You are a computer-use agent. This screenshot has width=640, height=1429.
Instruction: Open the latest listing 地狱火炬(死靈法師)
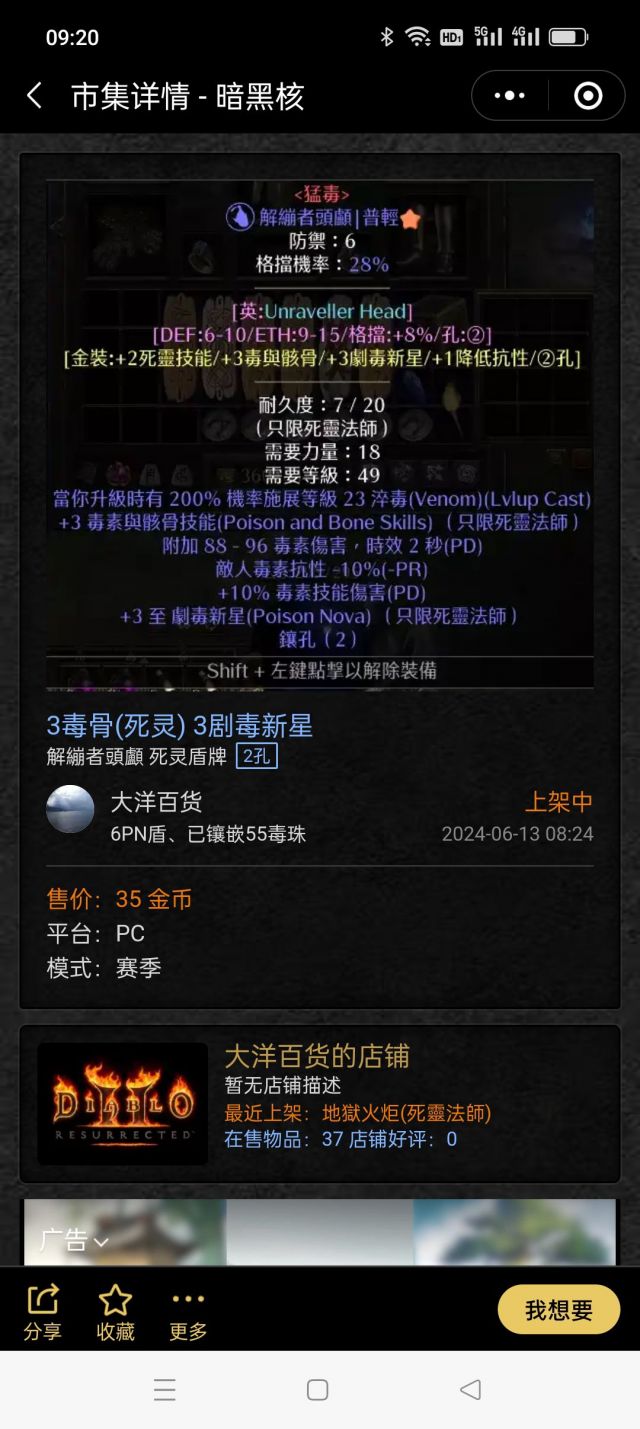click(406, 1113)
